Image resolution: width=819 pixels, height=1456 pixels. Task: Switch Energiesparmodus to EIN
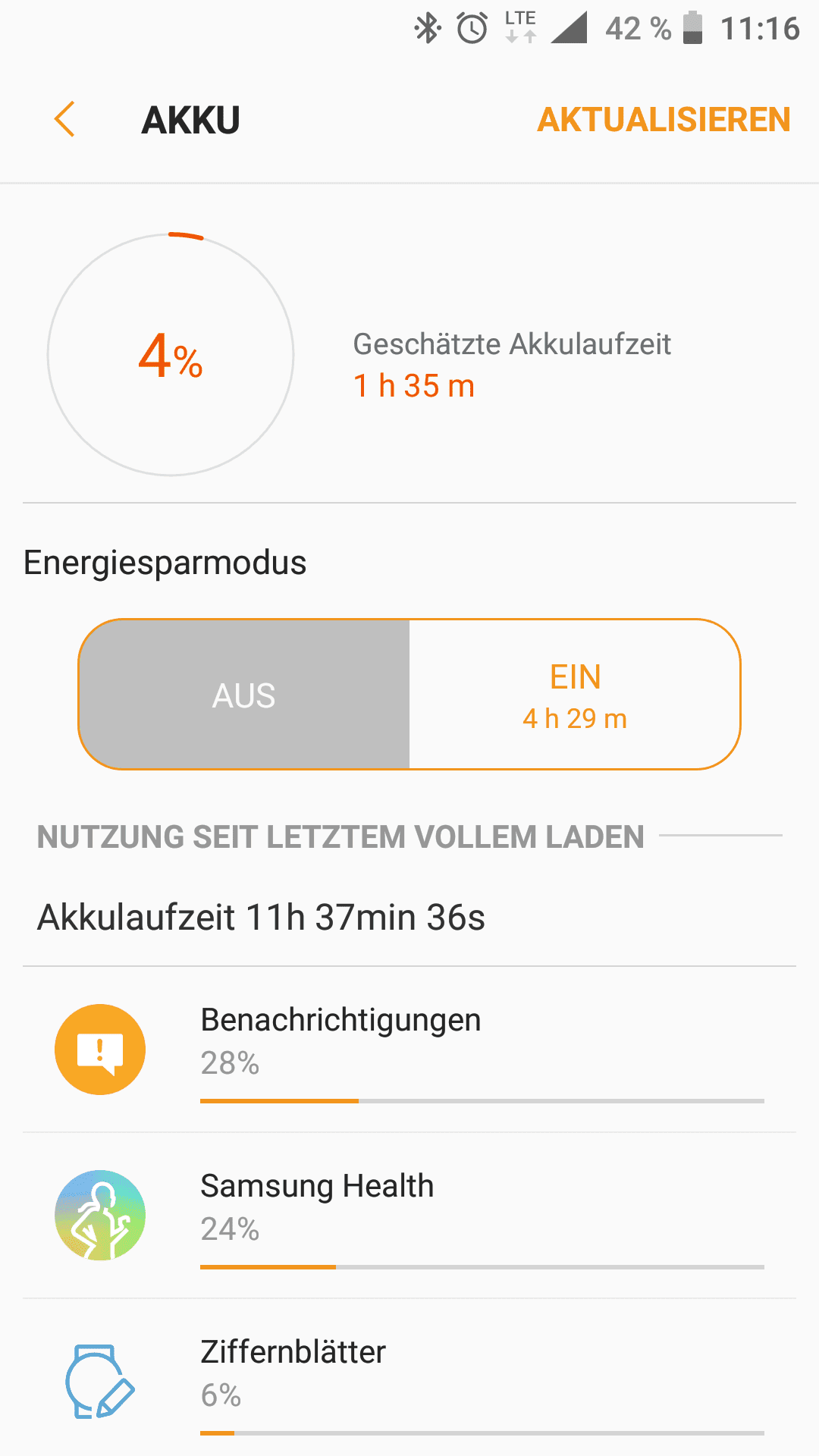[x=575, y=695]
